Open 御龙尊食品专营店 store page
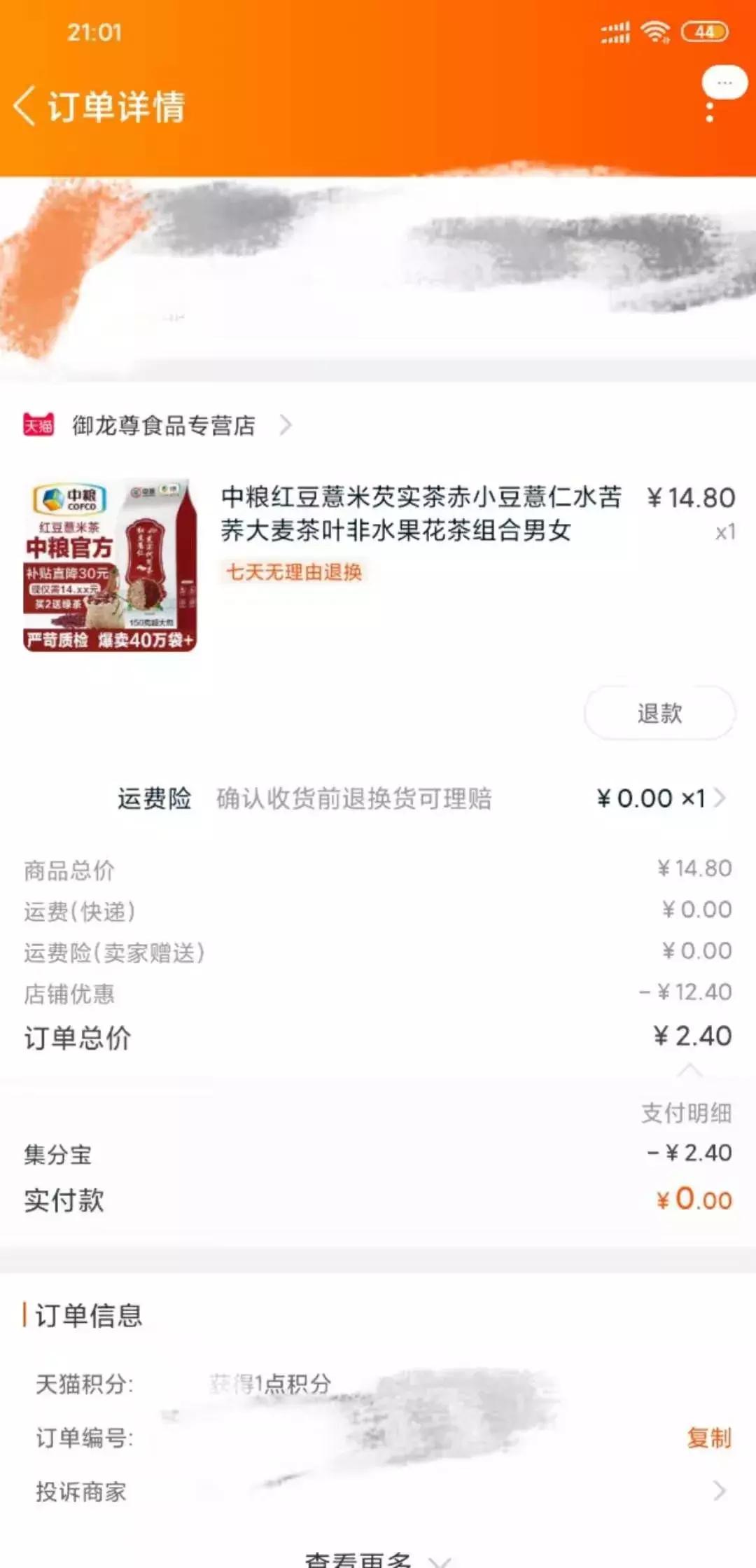The height and width of the screenshot is (1568, 756). tap(164, 424)
